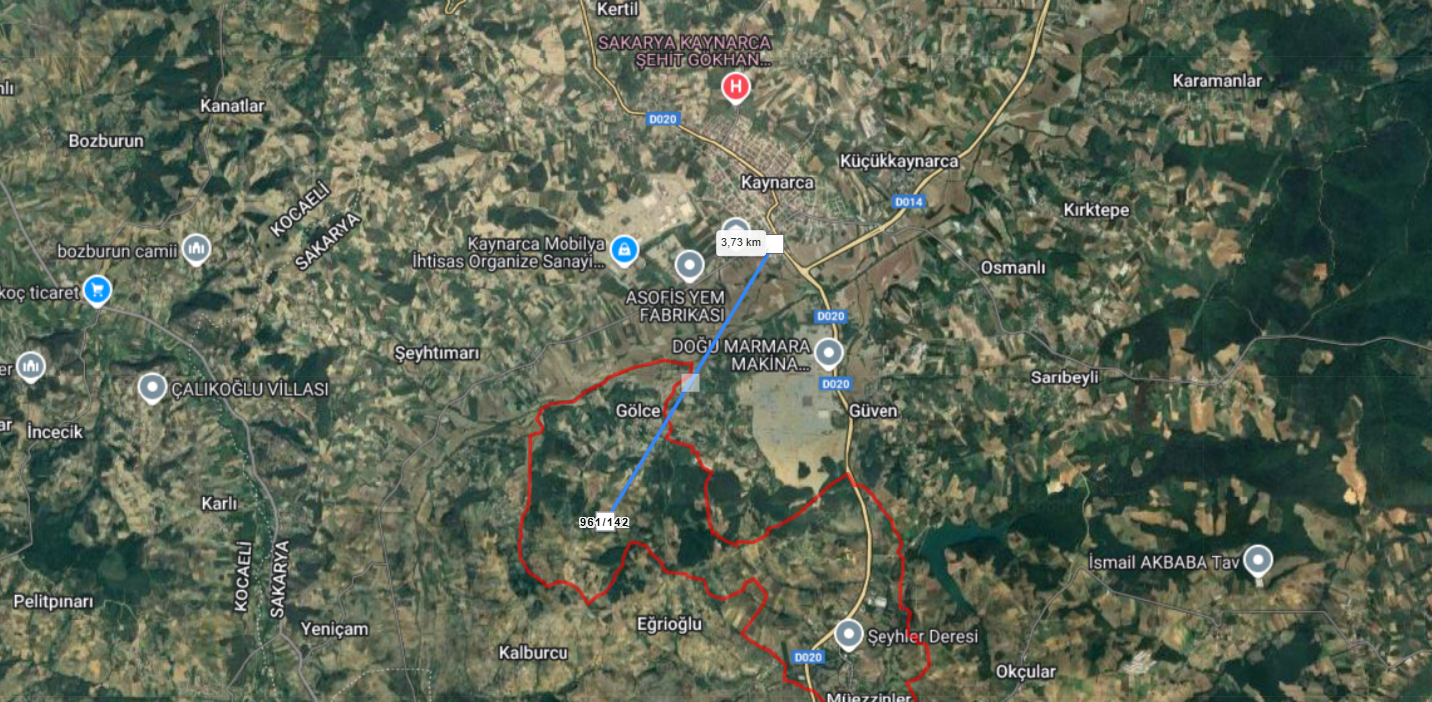This screenshot has width=1432, height=702.
Task: Tap the Şeyhler Deresi marker
Action: [849, 633]
